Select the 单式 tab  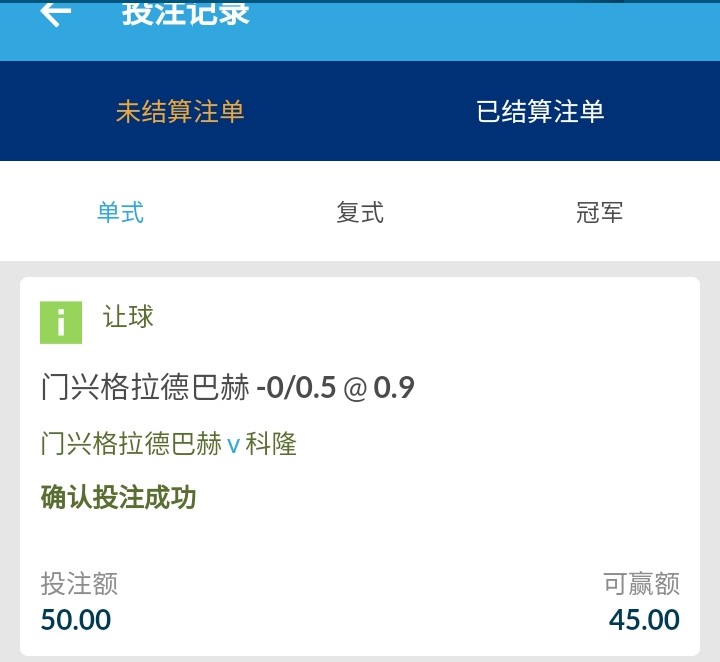point(120,212)
